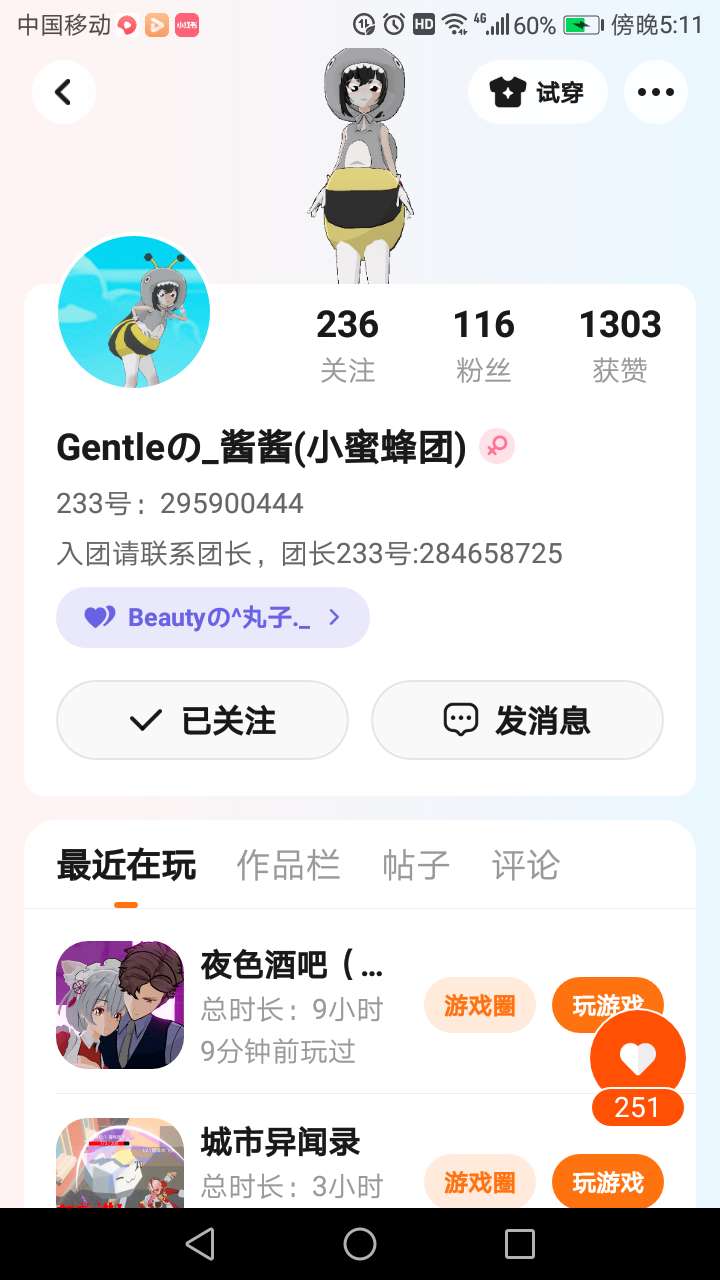Tap 玩游戏 for 城市异闻录
Image resolution: width=720 pixels, height=1280 pixels.
pyautogui.click(x=607, y=1183)
